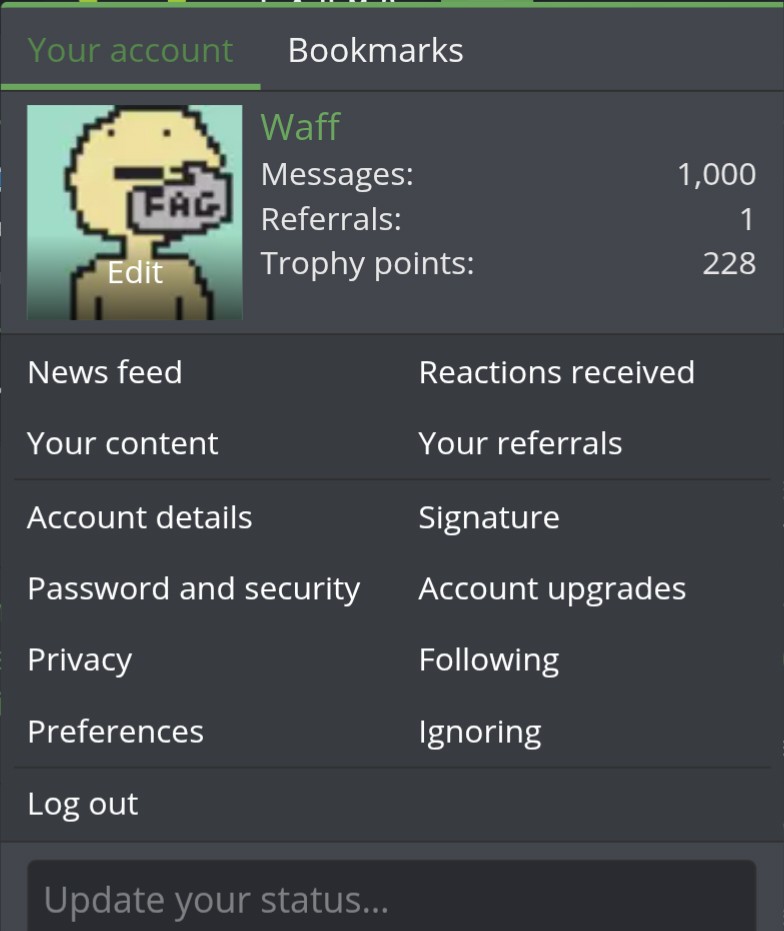Open Password and security settings
The width and height of the screenshot is (784, 931).
(x=194, y=589)
